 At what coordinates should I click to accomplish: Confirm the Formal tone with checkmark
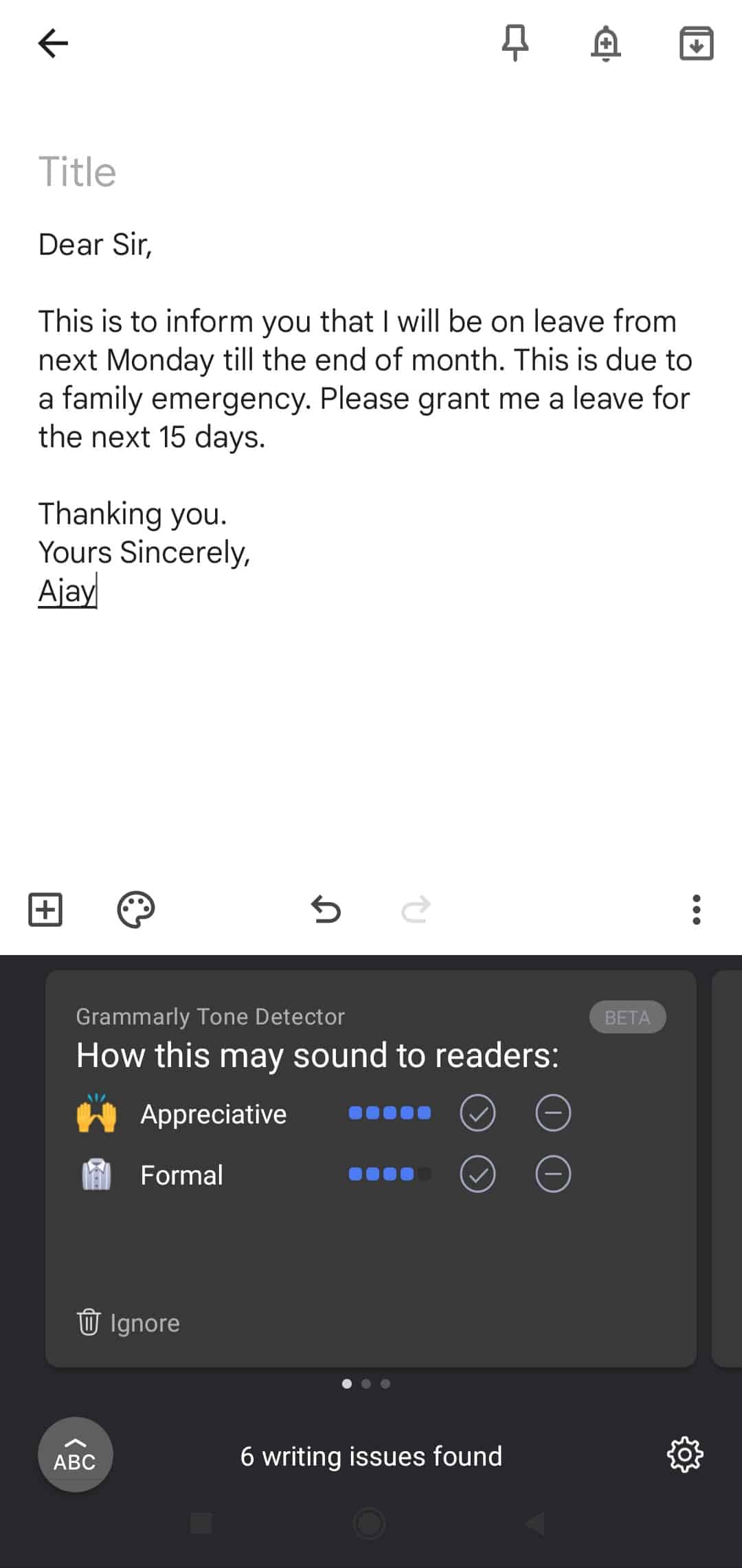click(477, 1174)
